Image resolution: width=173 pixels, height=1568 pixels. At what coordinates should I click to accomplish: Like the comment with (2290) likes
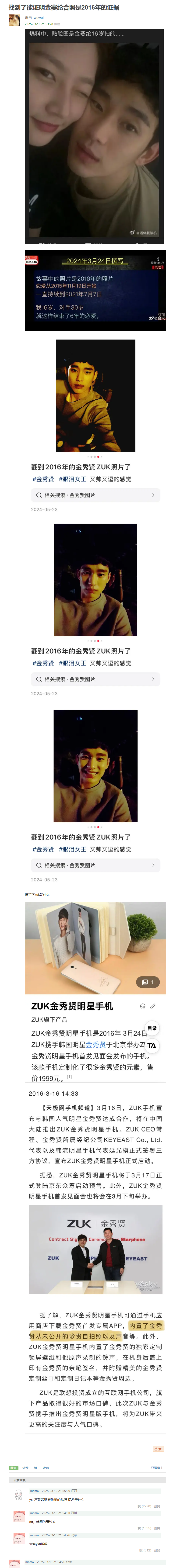pos(144,1506)
